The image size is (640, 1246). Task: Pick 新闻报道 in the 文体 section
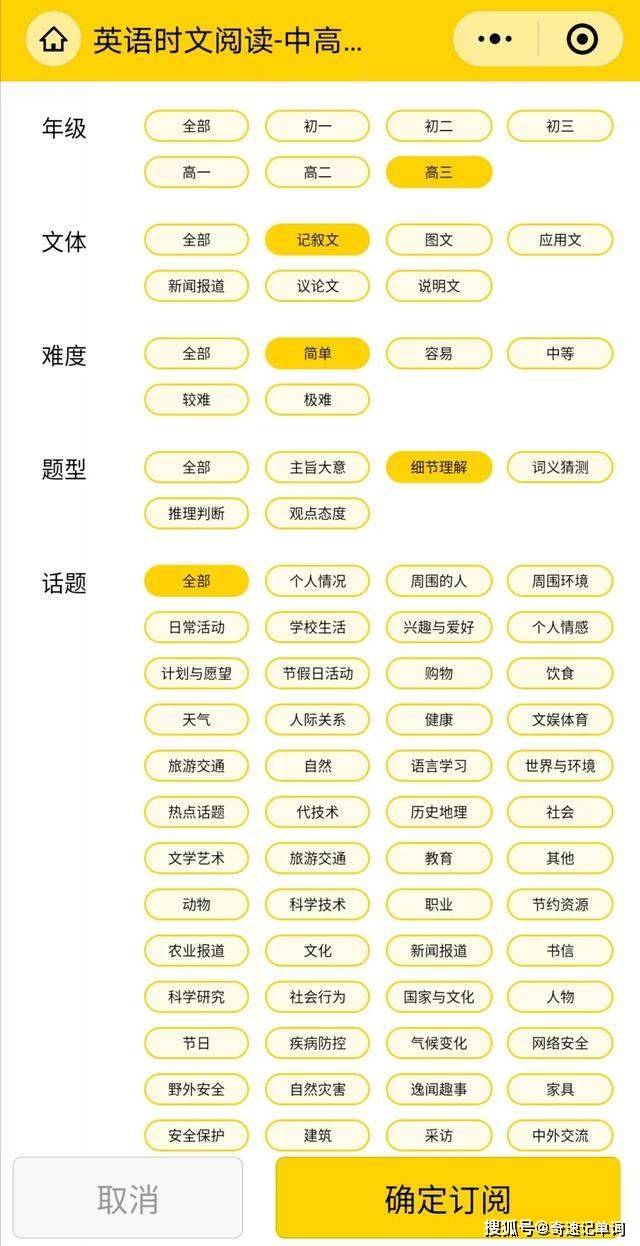point(197,286)
